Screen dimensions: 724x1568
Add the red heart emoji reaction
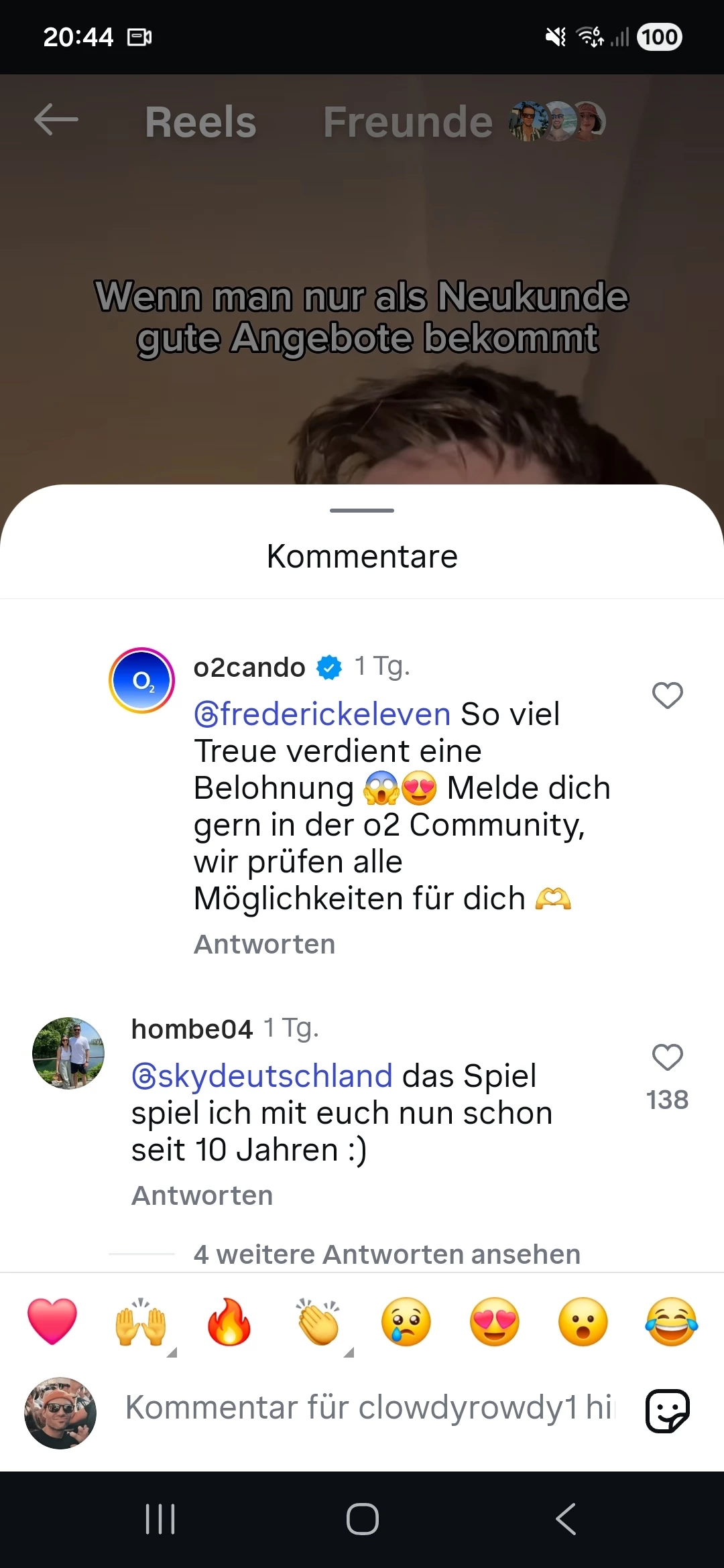tap(52, 1321)
